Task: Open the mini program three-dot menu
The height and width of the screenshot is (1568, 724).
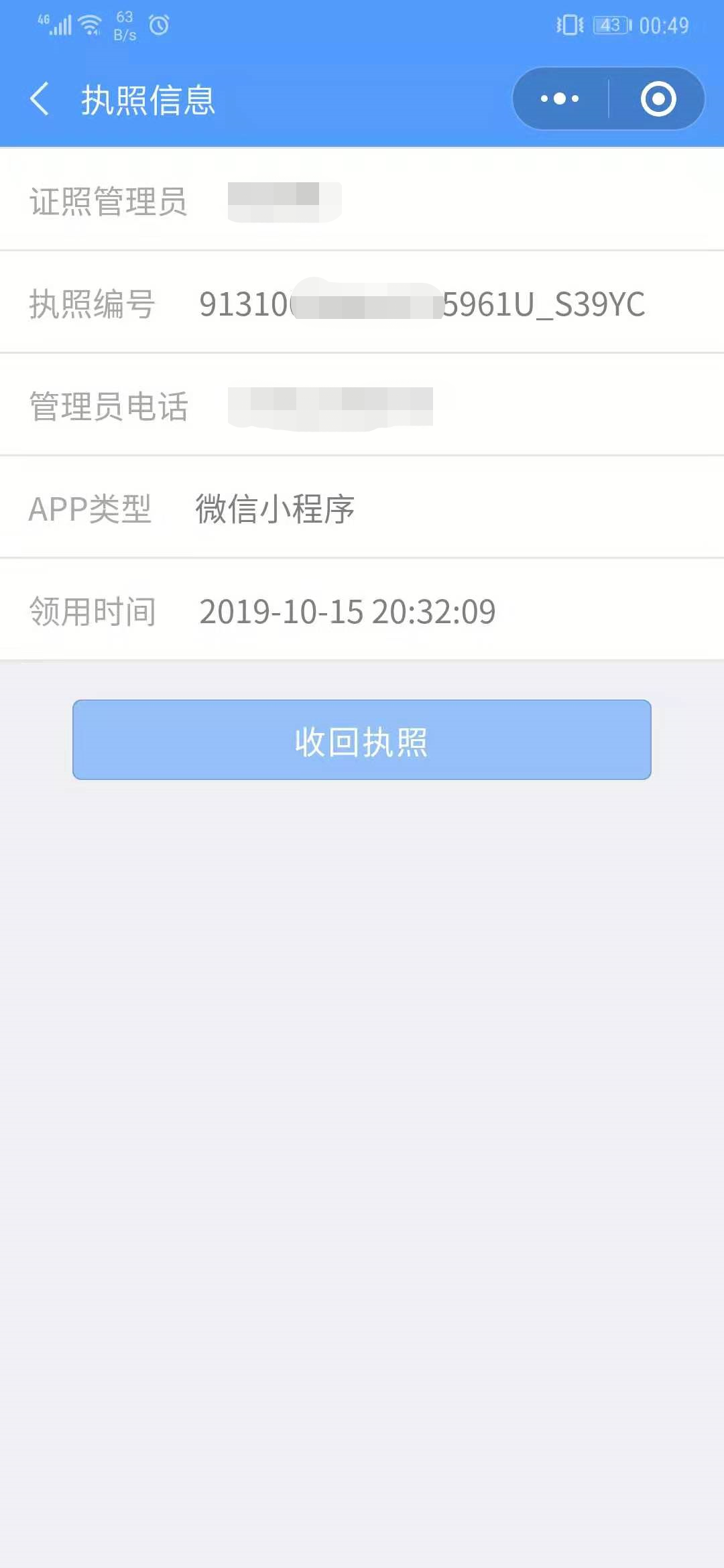Action: coord(560,99)
